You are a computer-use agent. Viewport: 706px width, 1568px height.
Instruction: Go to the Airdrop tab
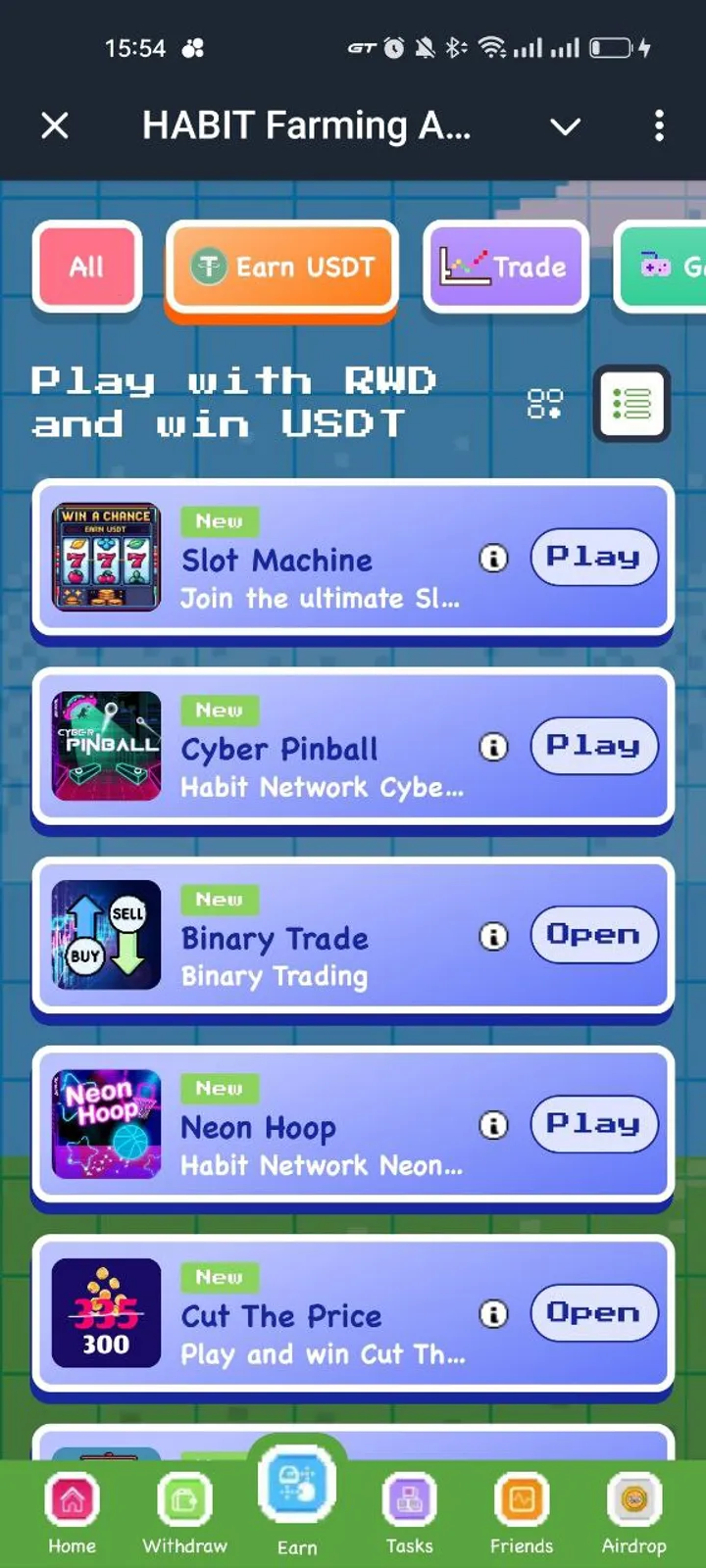click(633, 1514)
